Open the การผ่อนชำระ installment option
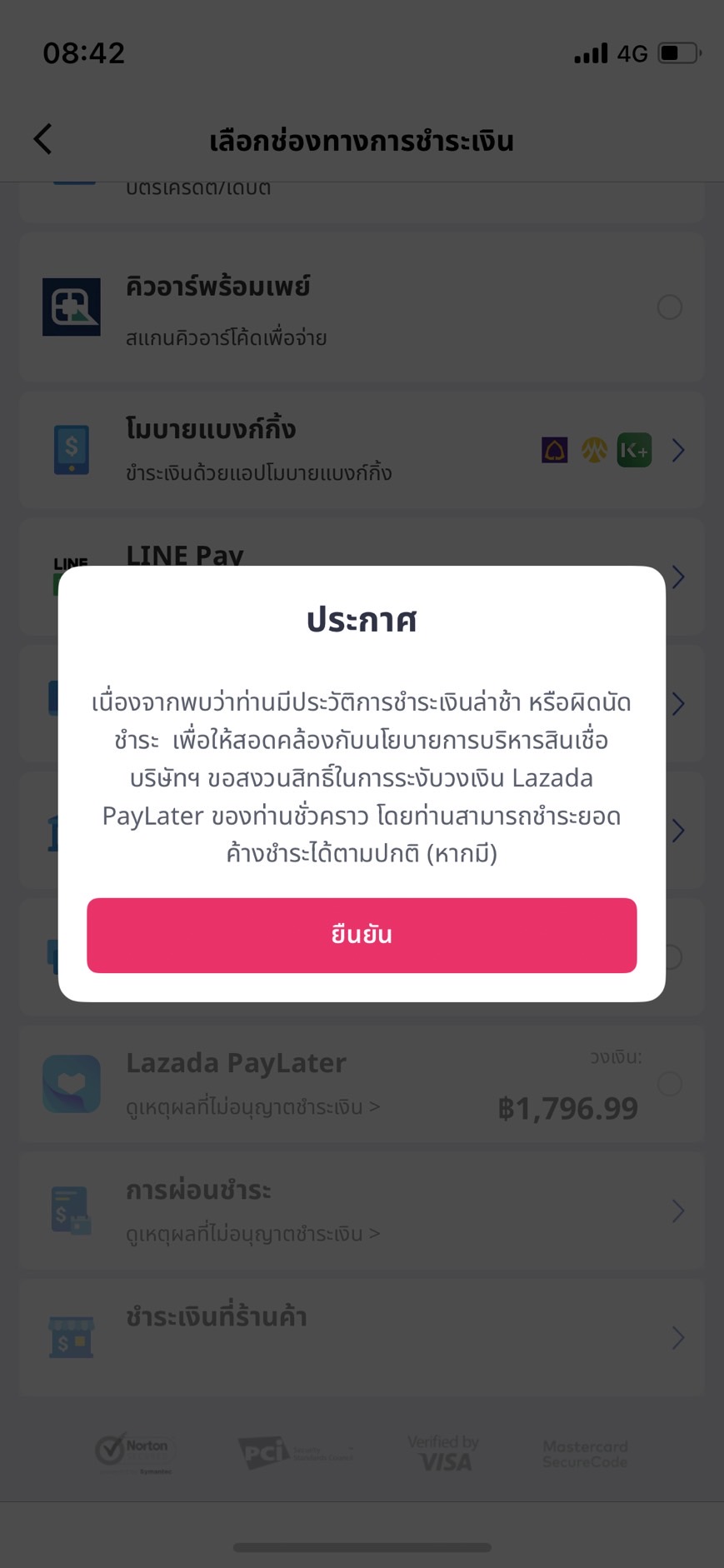The image size is (724, 1568). (362, 1211)
